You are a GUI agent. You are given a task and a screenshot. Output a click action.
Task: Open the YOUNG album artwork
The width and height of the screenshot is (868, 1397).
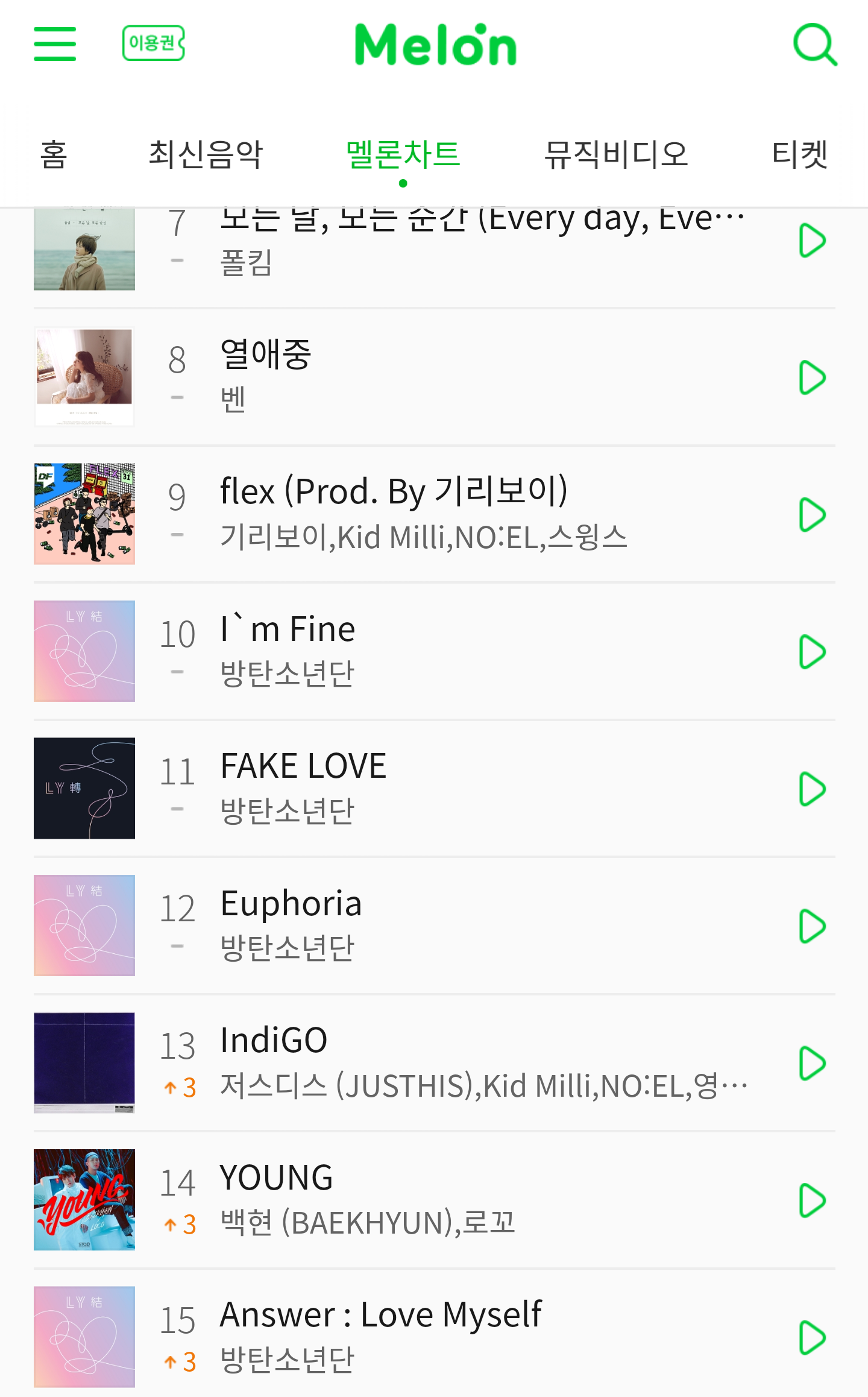84,1200
